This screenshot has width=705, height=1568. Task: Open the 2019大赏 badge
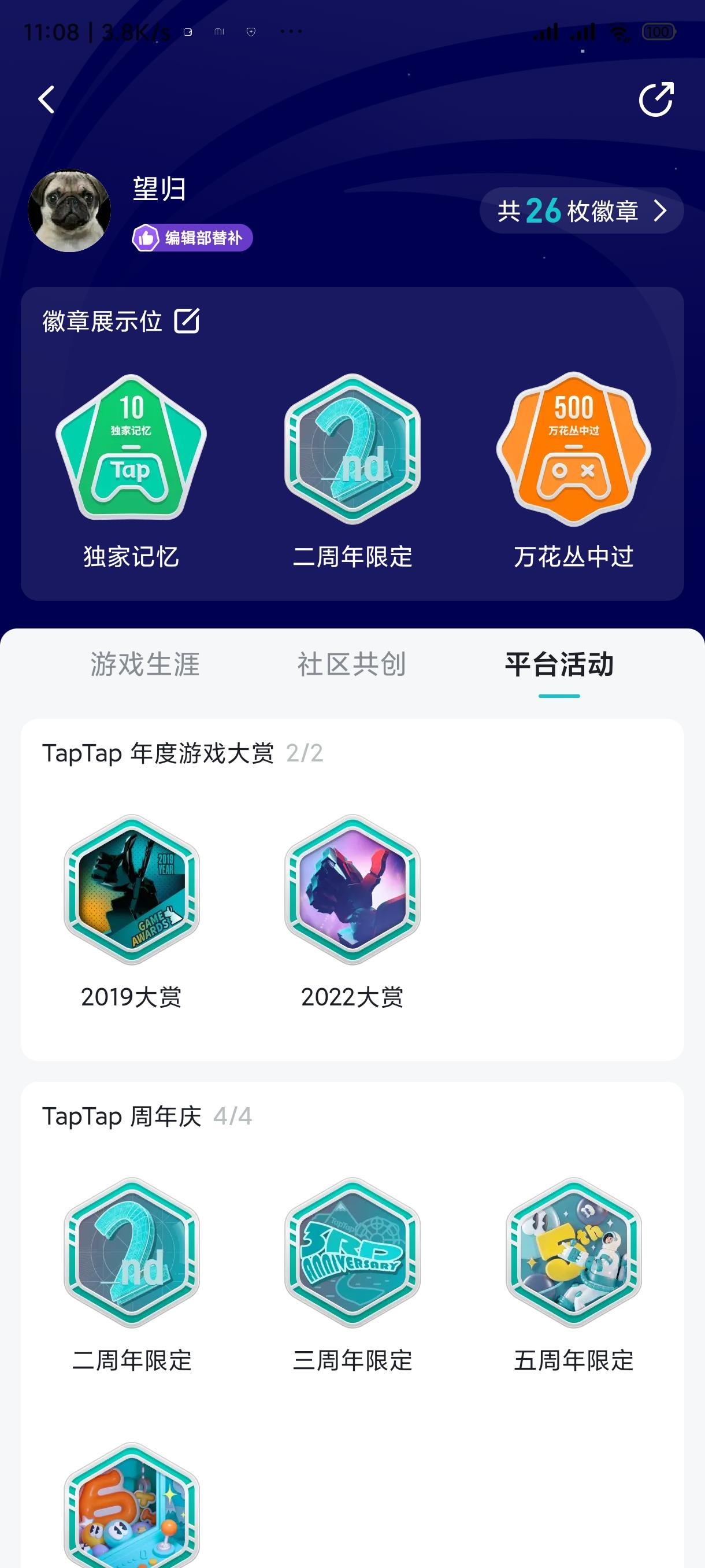(131, 889)
